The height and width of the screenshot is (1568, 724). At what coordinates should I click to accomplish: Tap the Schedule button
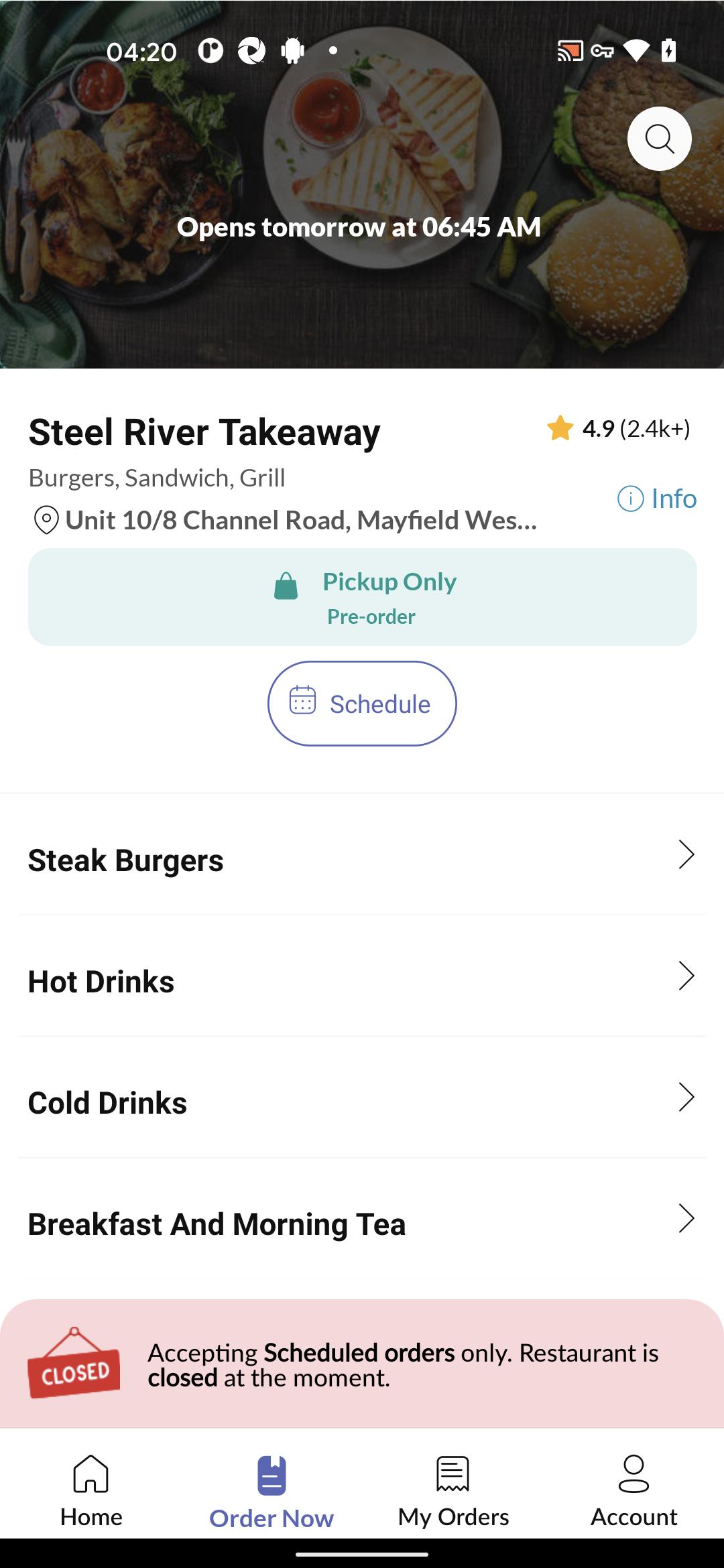point(362,703)
